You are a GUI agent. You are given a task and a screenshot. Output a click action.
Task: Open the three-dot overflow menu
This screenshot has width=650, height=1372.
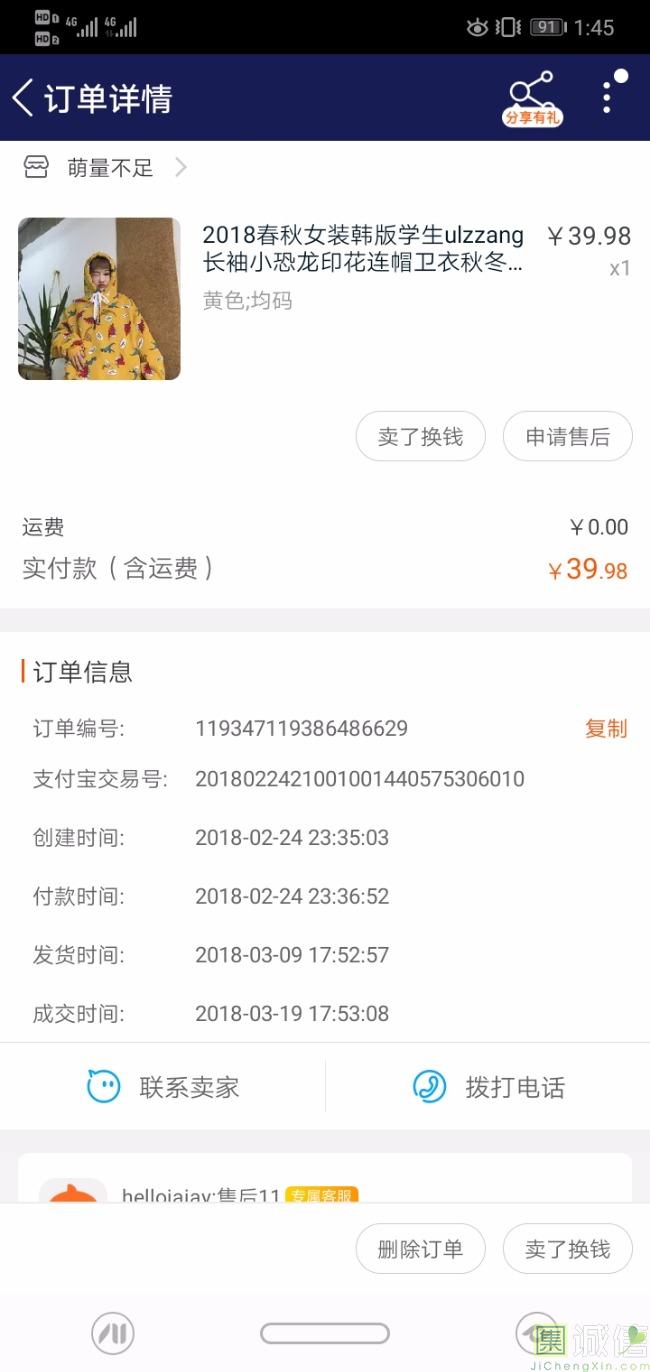pos(608,97)
